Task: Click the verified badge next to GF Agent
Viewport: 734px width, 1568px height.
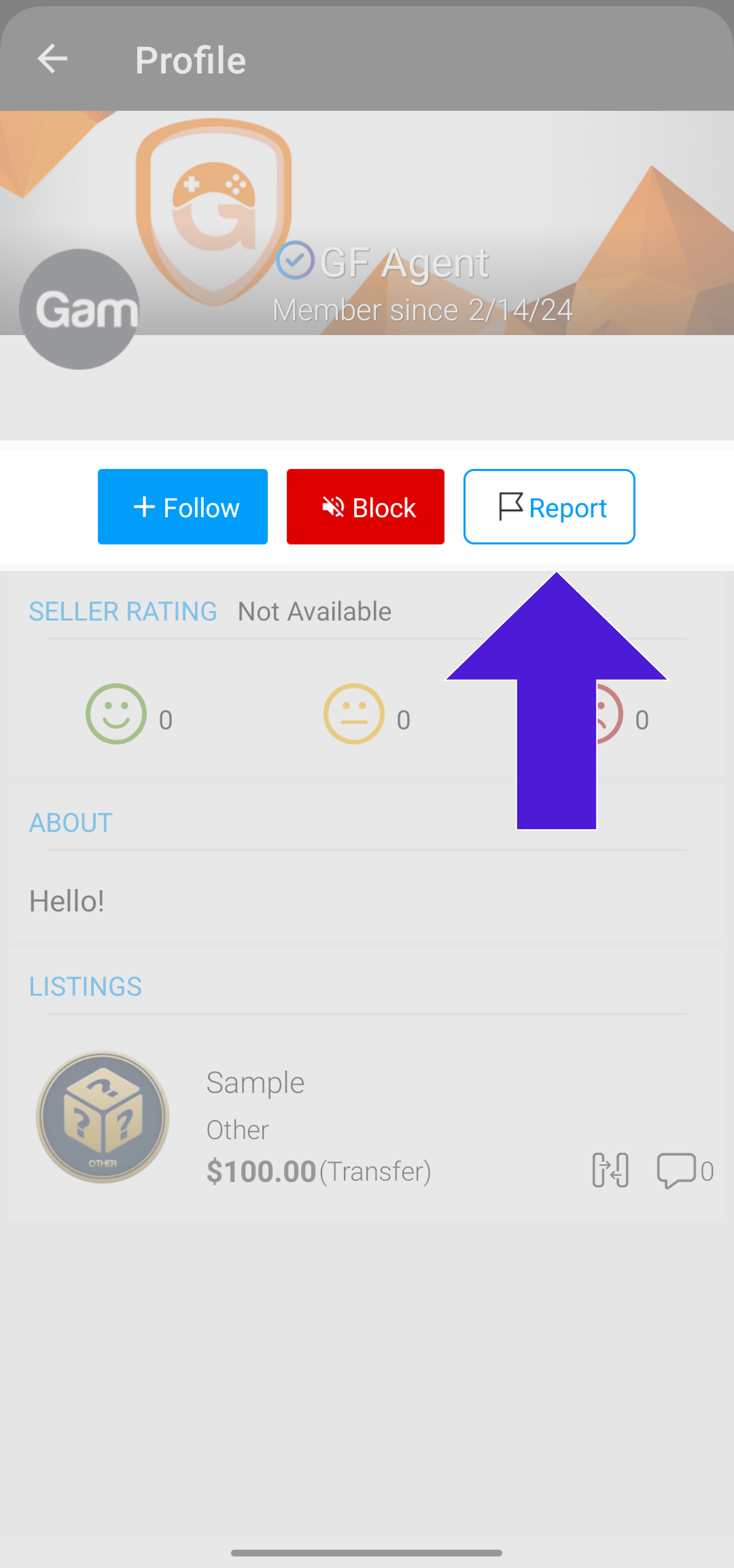Action: [x=296, y=261]
